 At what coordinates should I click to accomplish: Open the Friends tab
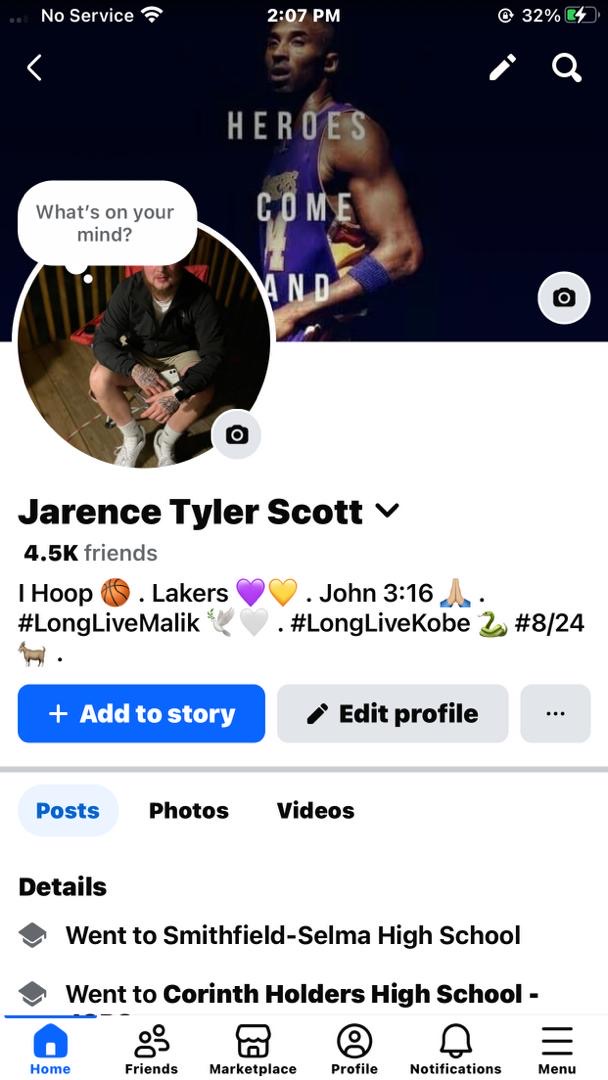point(151,1050)
